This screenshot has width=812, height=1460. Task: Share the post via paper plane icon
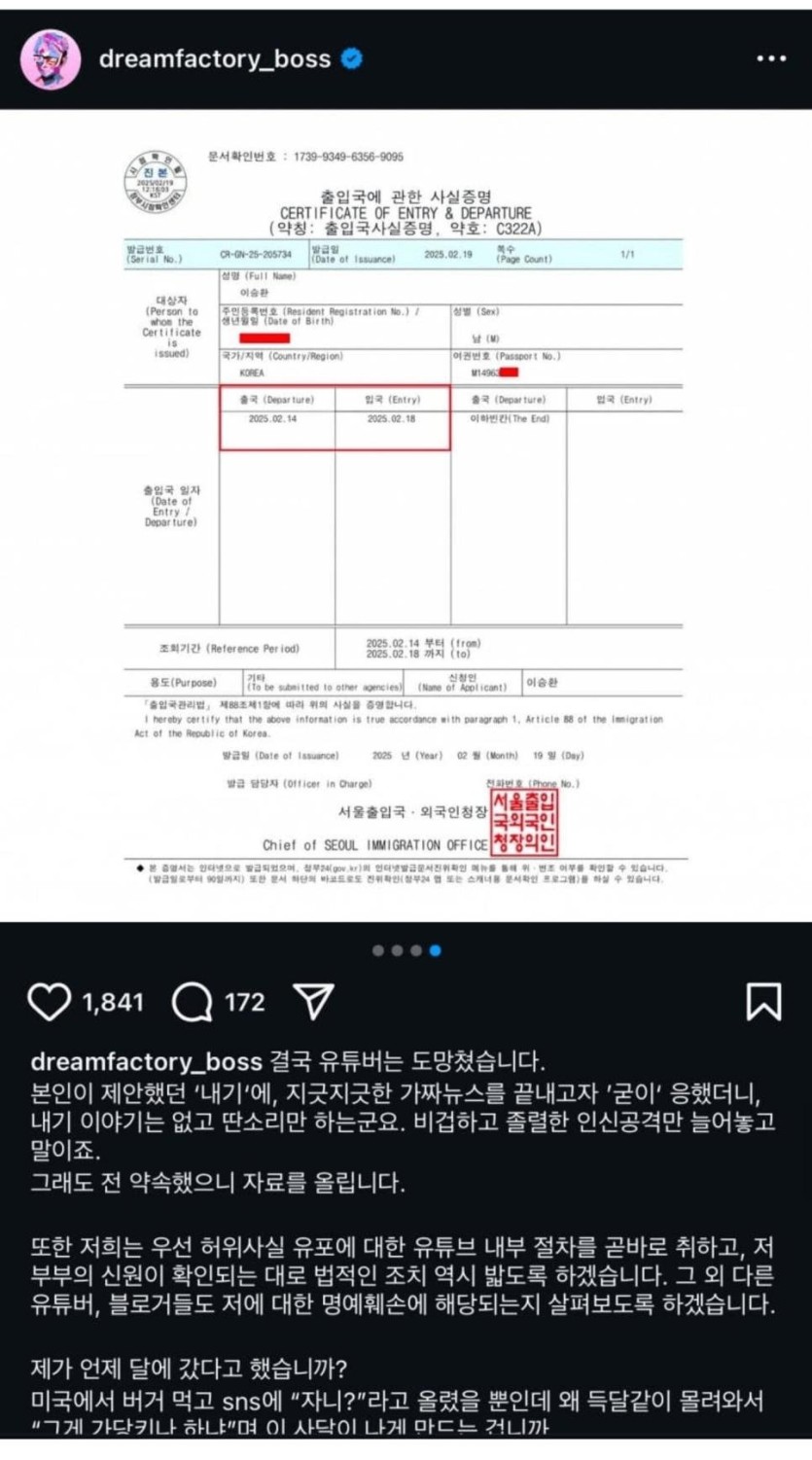pos(313,1001)
